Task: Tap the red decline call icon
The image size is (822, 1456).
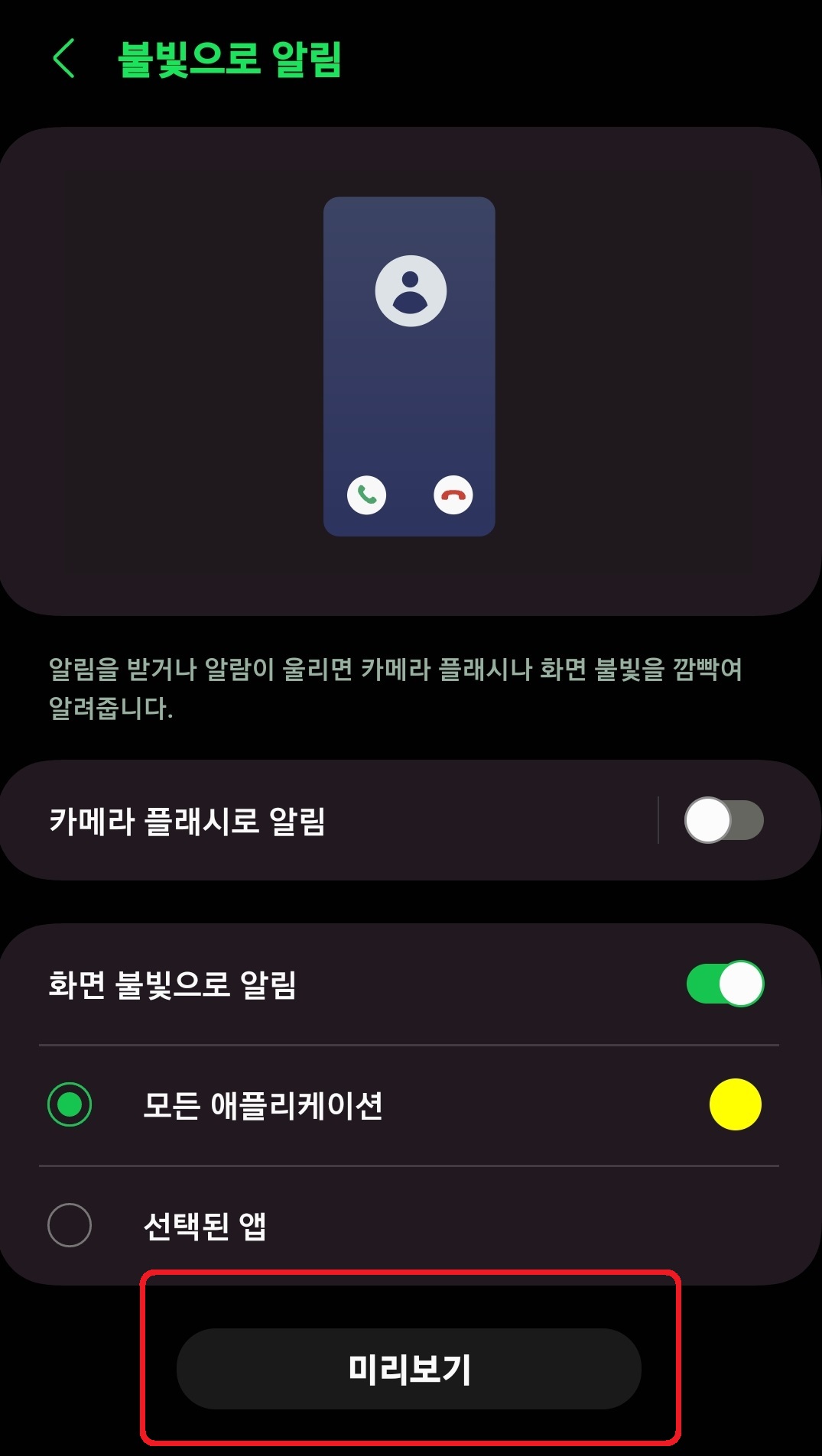Action: [453, 494]
